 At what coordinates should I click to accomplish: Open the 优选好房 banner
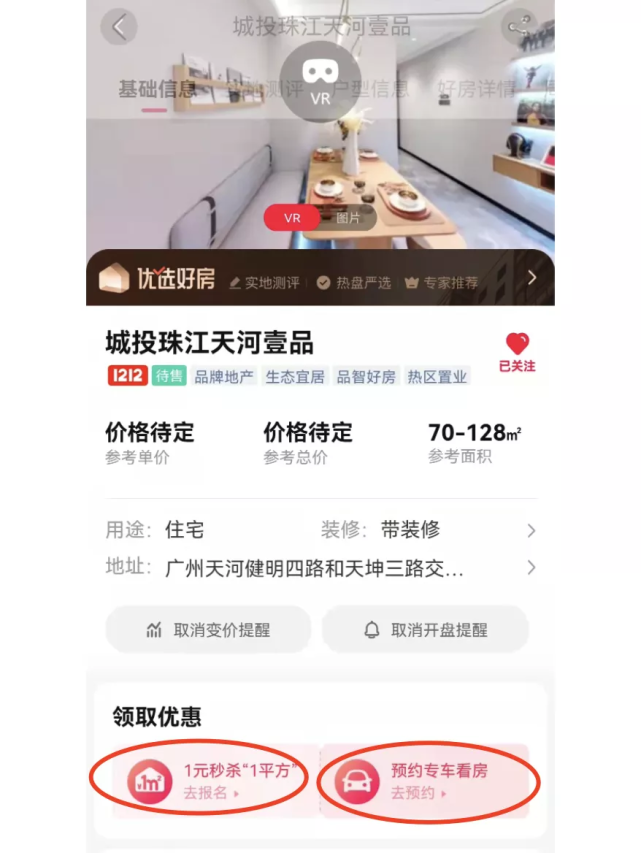pyautogui.click(x=320, y=278)
